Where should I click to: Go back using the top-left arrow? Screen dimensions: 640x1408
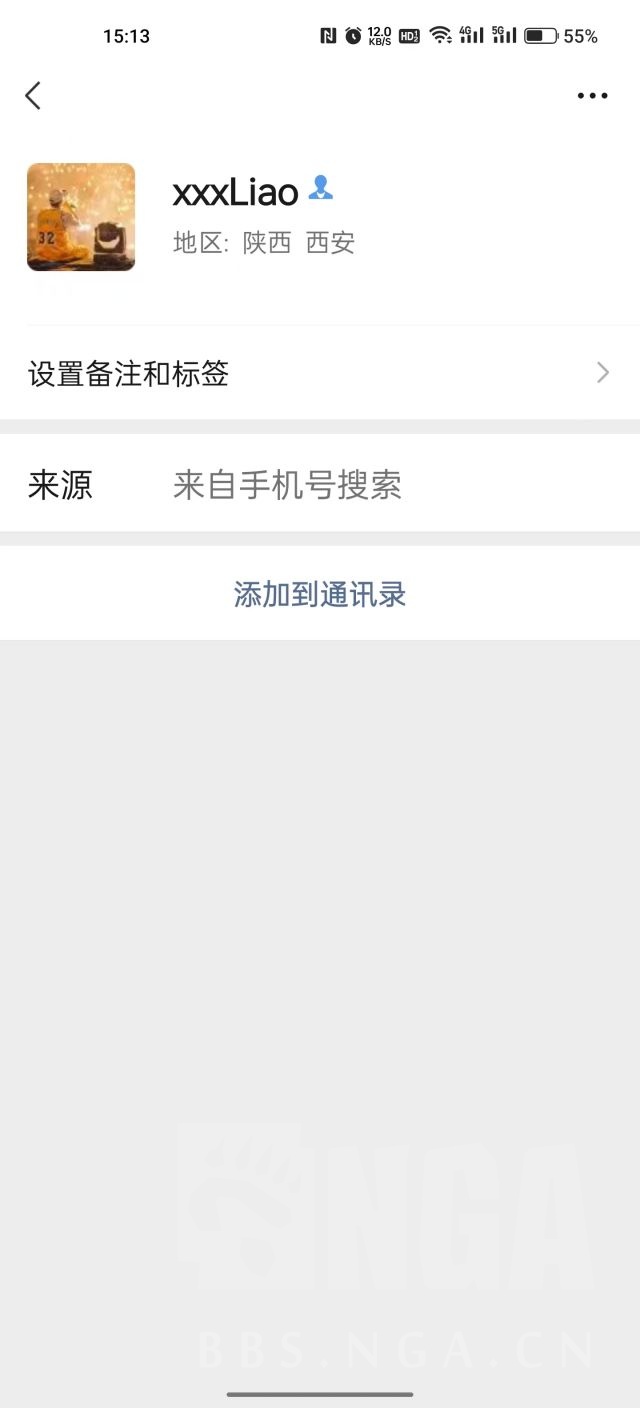tap(33, 96)
